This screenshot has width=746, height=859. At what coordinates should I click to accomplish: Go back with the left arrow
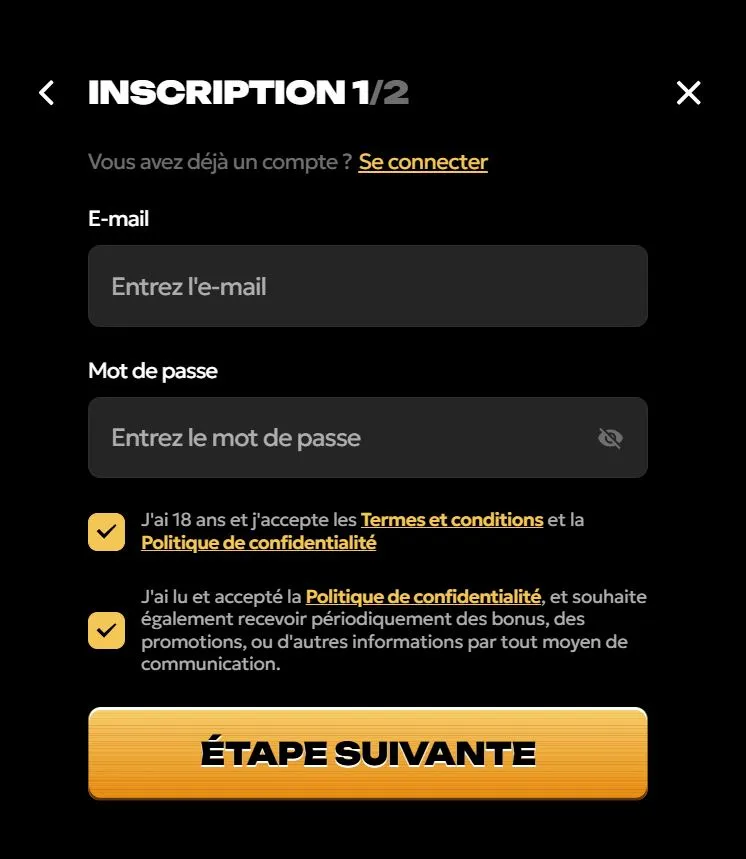pyautogui.click(x=46, y=93)
